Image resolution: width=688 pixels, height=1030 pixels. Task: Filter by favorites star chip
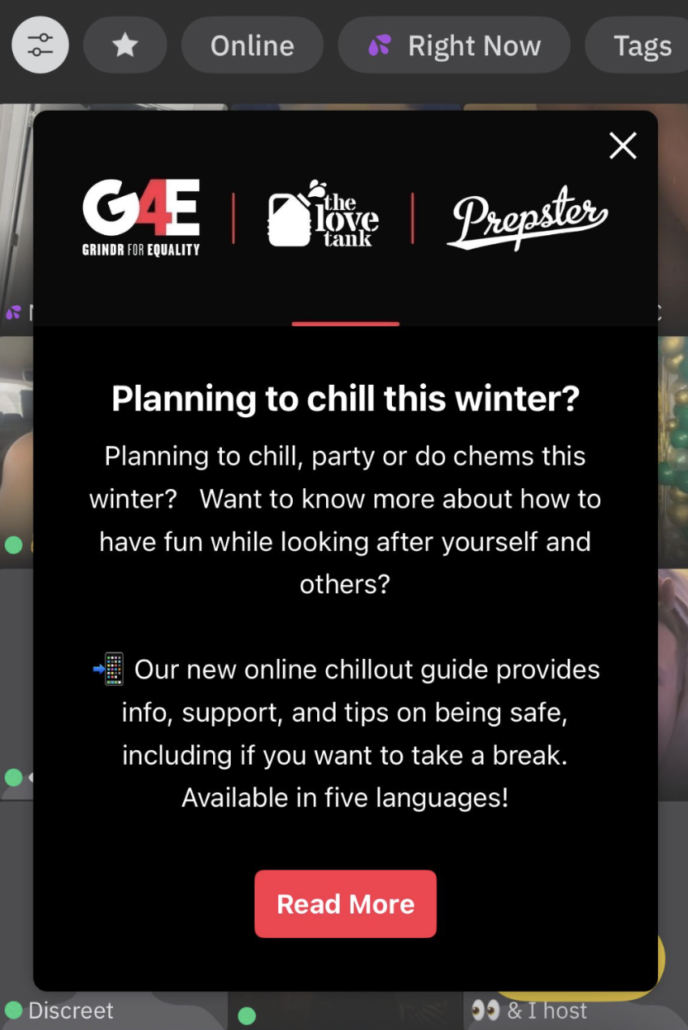point(125,46)
